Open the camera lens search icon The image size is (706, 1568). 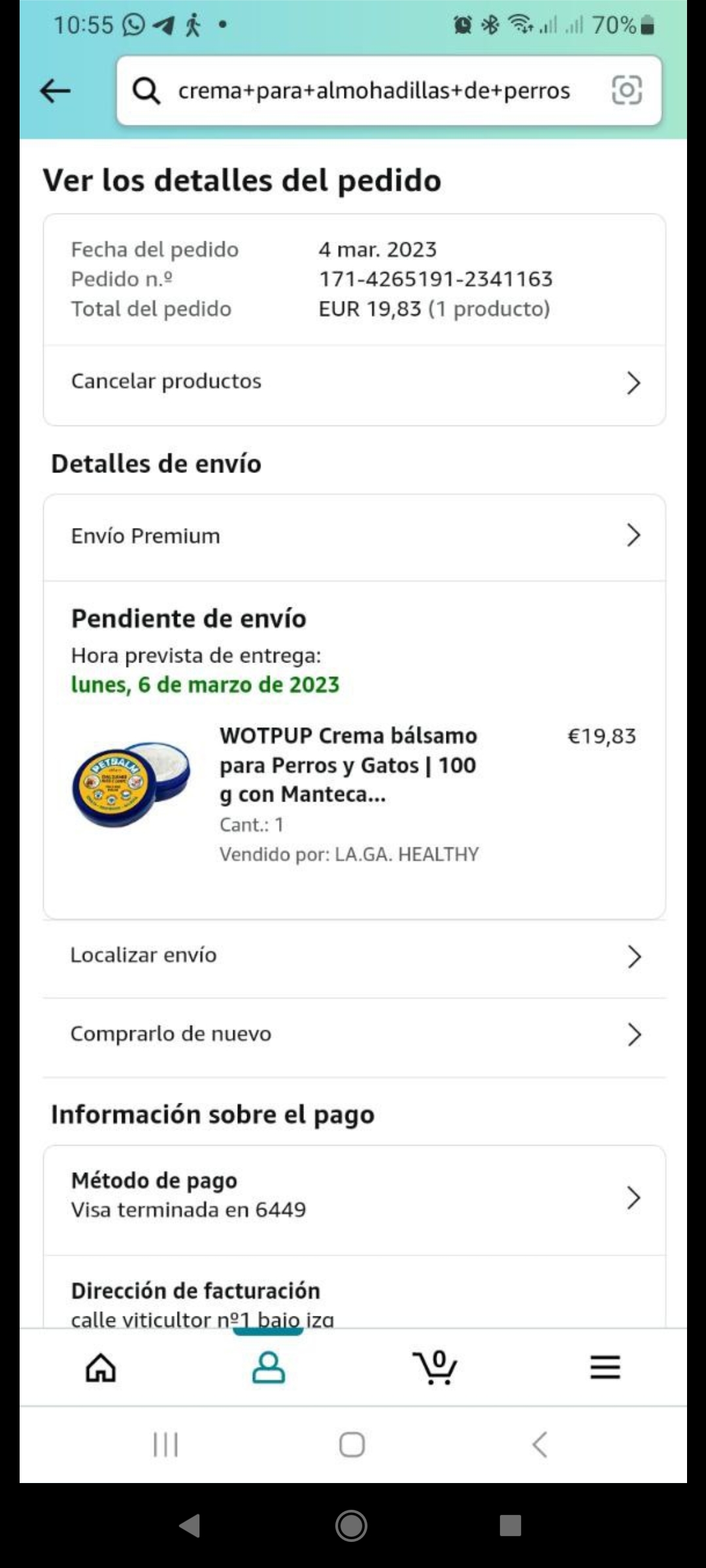626,90
